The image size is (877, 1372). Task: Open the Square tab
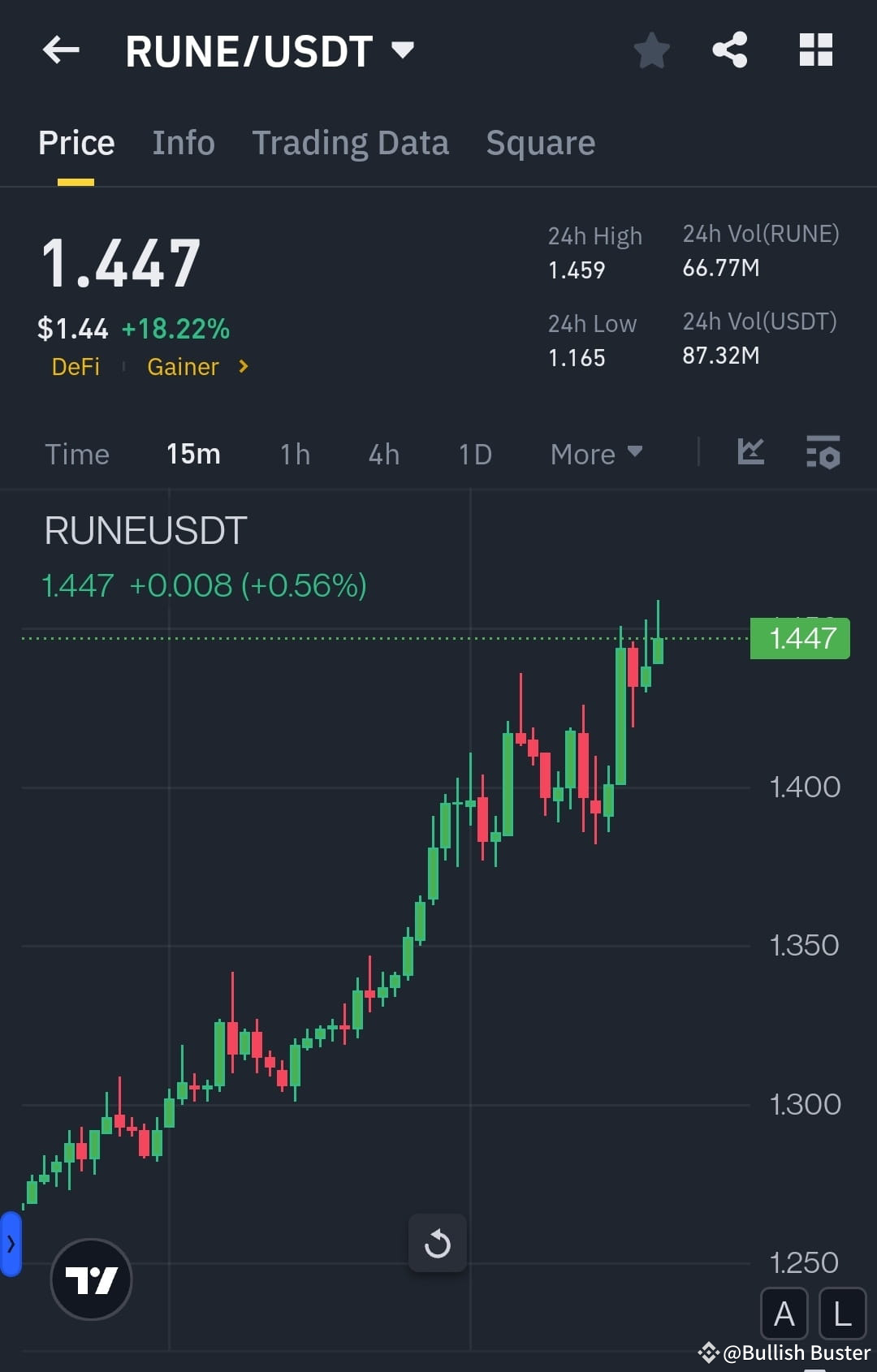[x=540, y=142]
